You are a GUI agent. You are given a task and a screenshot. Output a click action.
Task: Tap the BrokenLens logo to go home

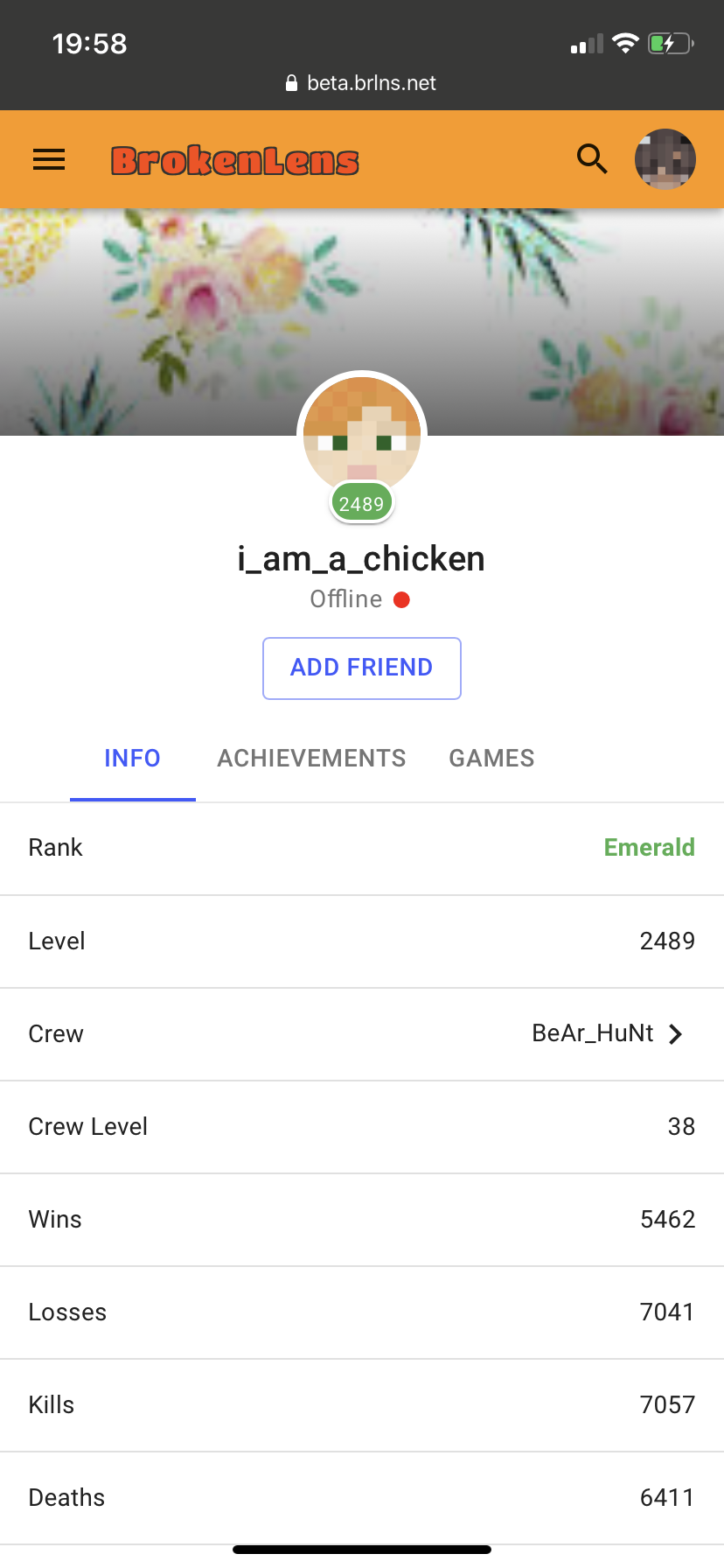click(234, 161)
